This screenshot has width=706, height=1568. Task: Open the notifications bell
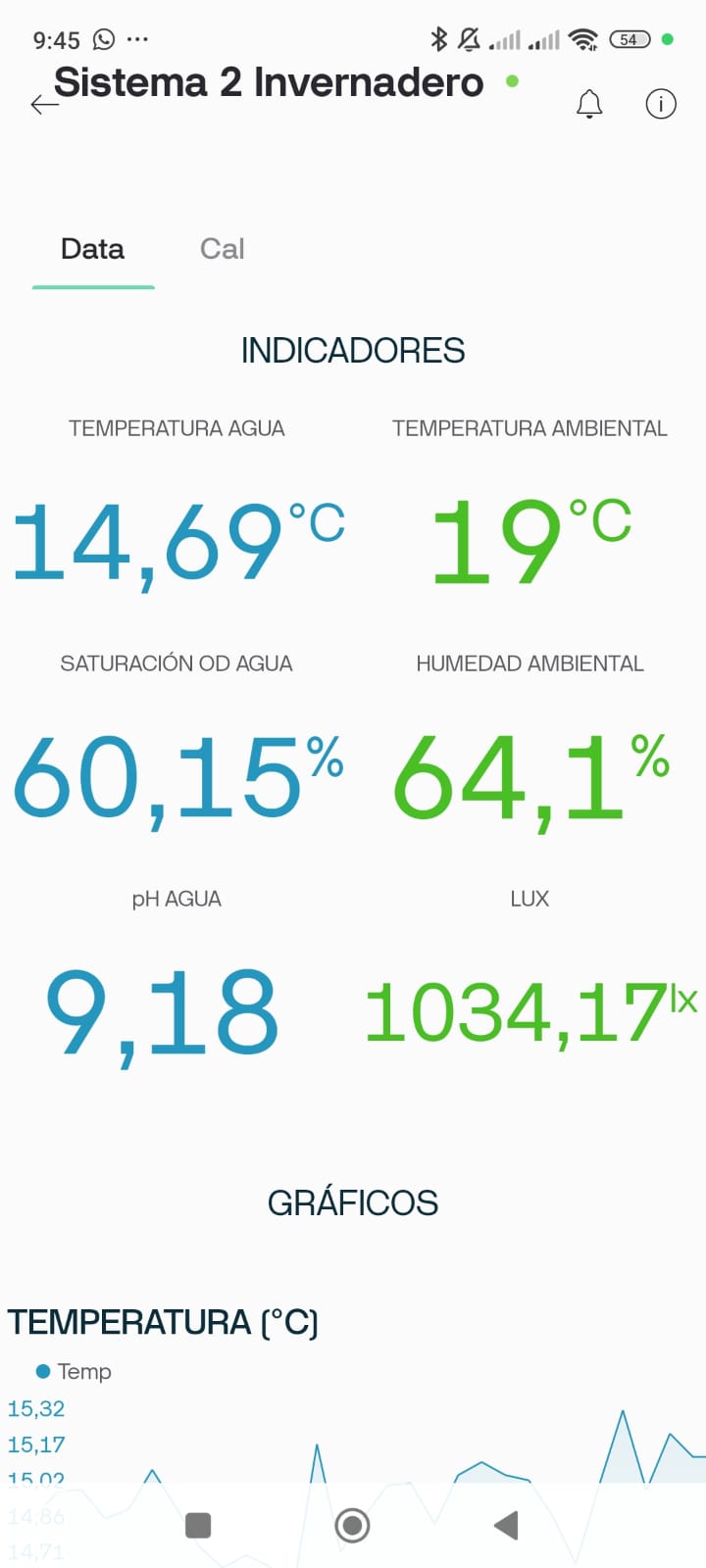pos(589,104)
